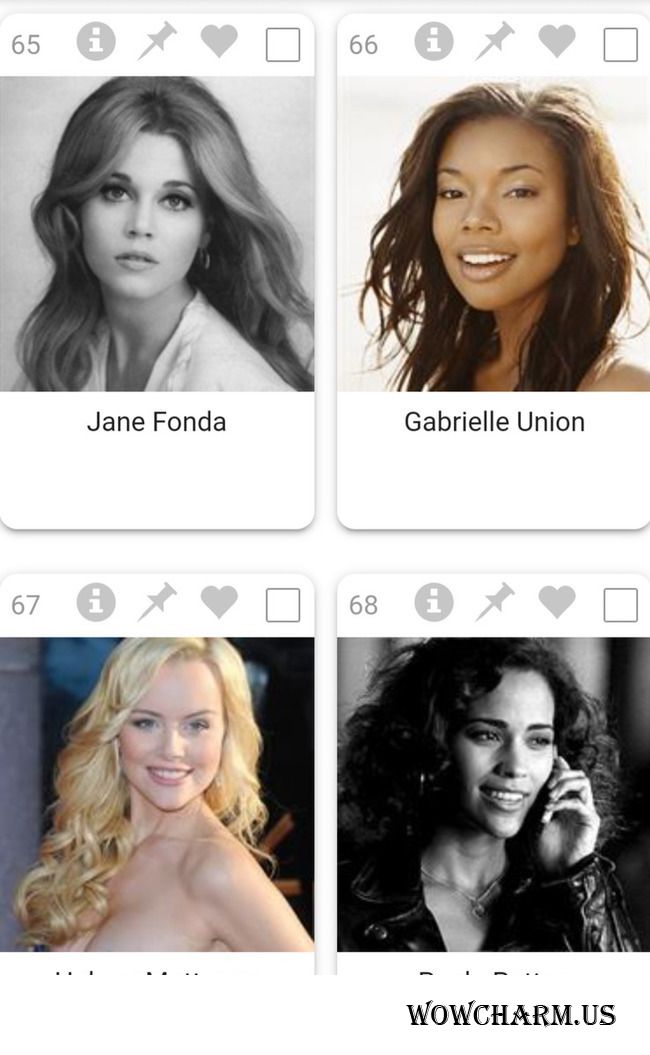Screen dimensions: 650x1055
Task: Like the Gabrielle Union card
Action: click(557, 42)
